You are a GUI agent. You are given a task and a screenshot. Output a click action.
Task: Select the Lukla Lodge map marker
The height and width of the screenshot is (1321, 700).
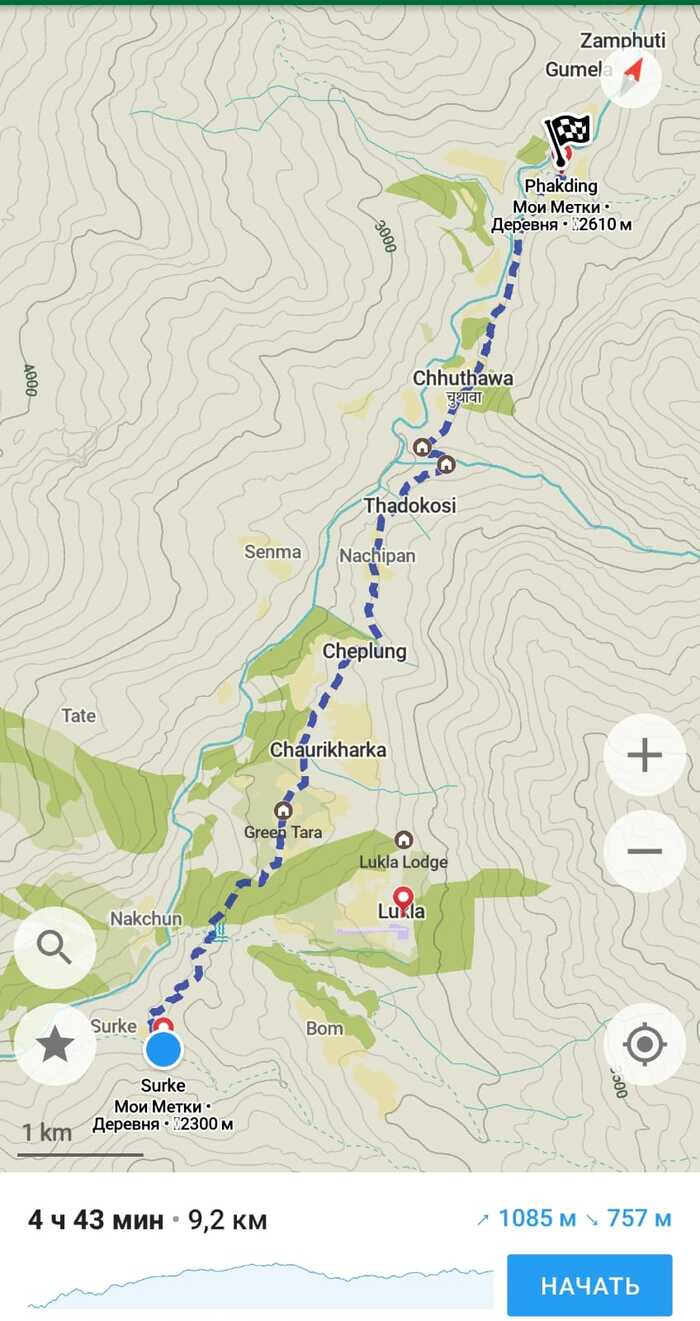click(x=403, y=839)
